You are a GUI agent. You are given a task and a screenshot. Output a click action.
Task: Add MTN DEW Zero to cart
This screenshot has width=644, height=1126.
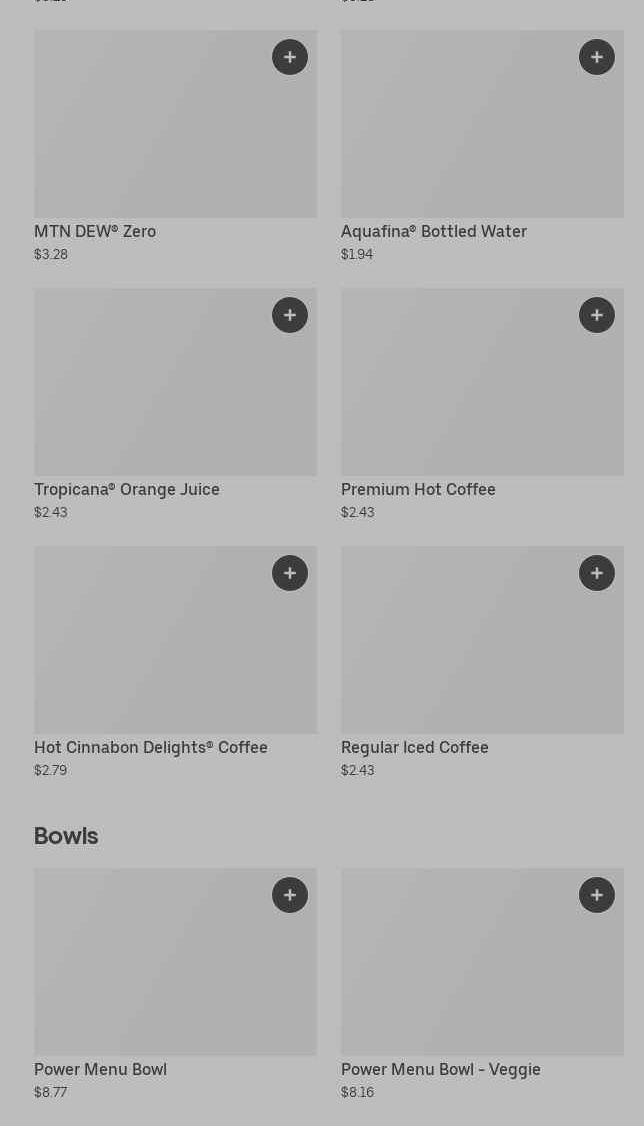[290, 57]
